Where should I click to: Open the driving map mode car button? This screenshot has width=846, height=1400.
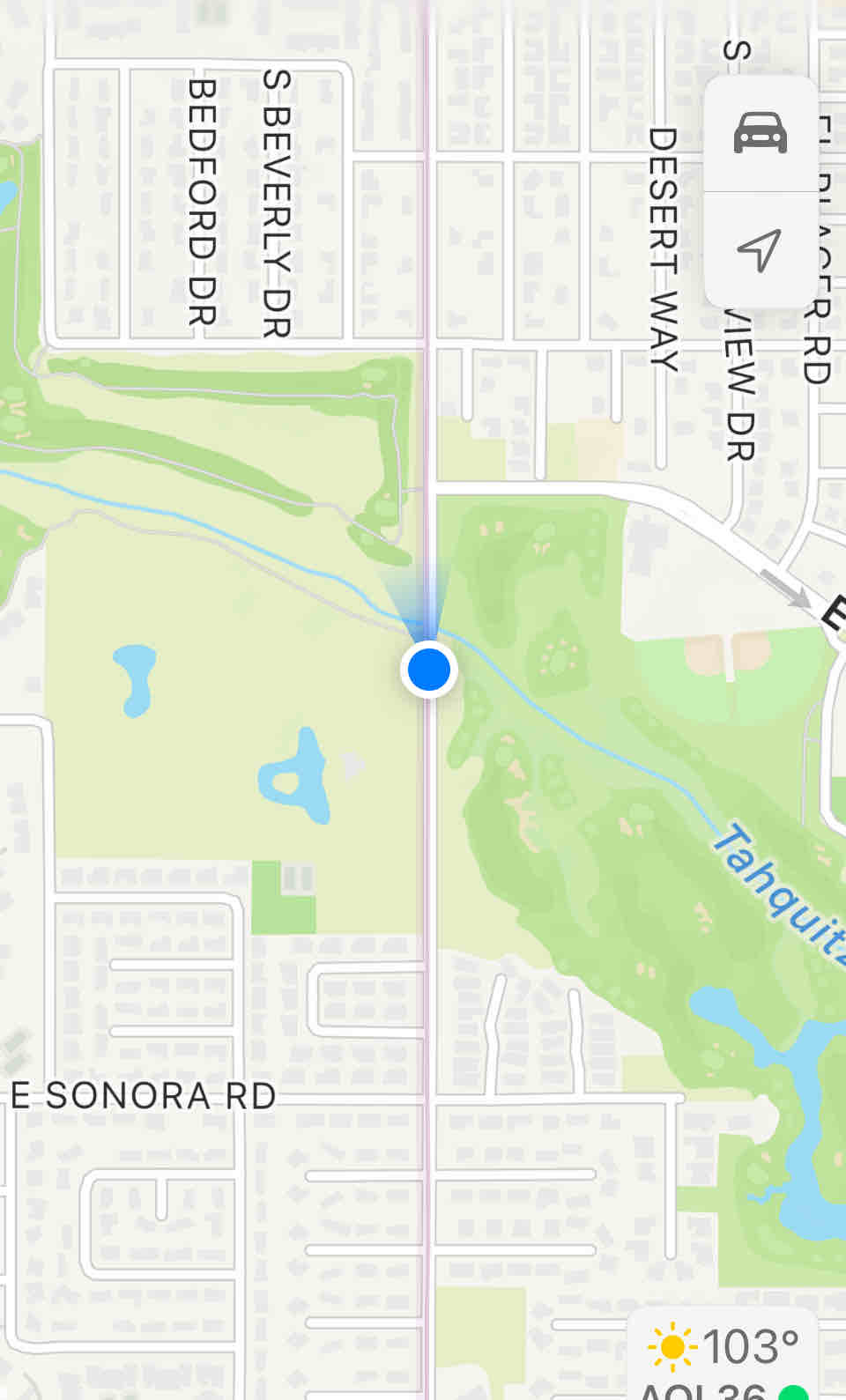[x=761, y=134]
